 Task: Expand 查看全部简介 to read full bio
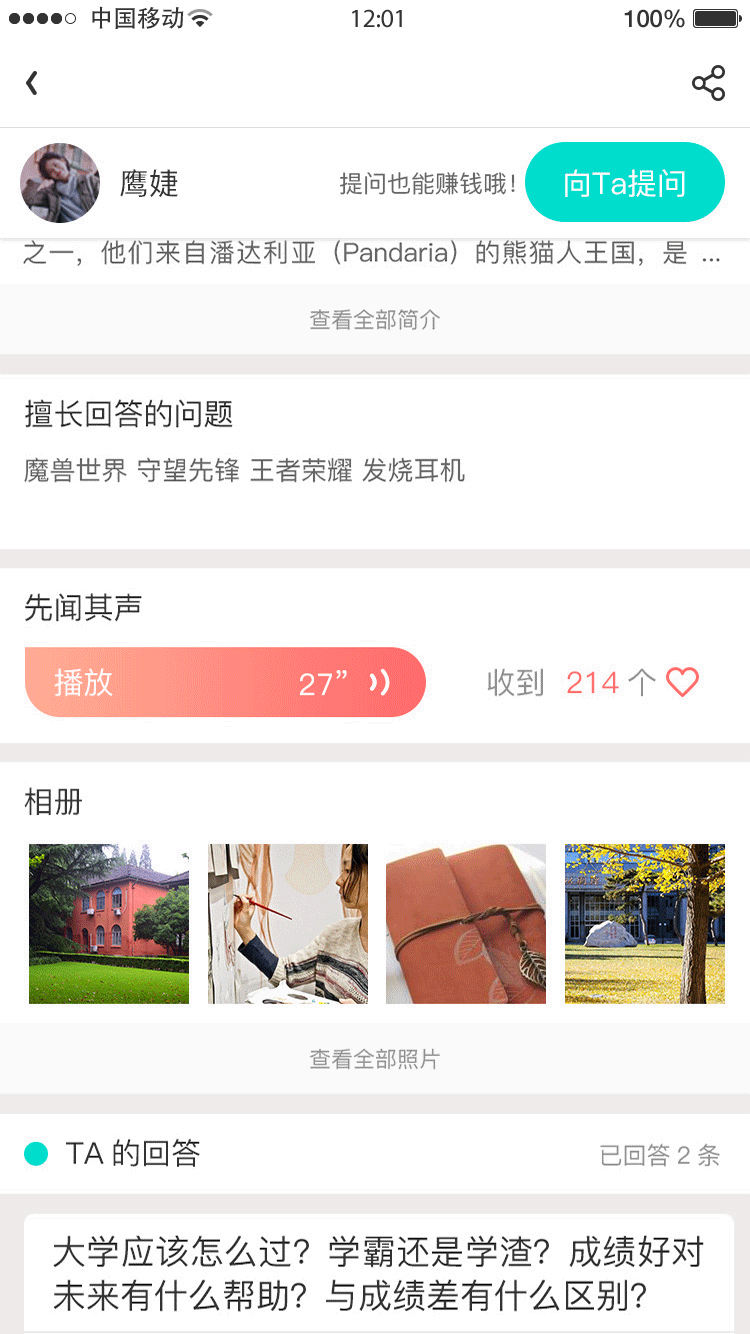point(375,320)
